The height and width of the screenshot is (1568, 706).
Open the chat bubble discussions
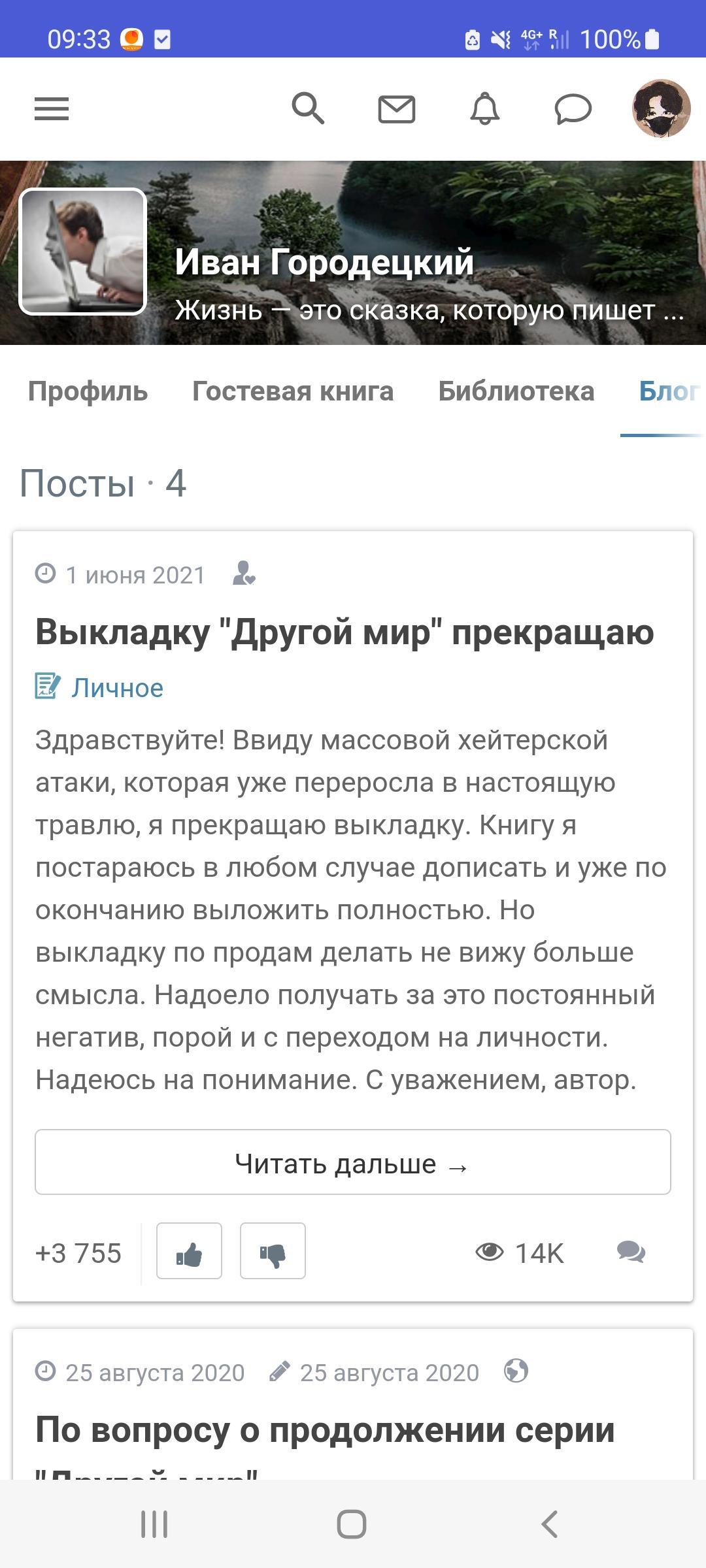pos(573,108)
